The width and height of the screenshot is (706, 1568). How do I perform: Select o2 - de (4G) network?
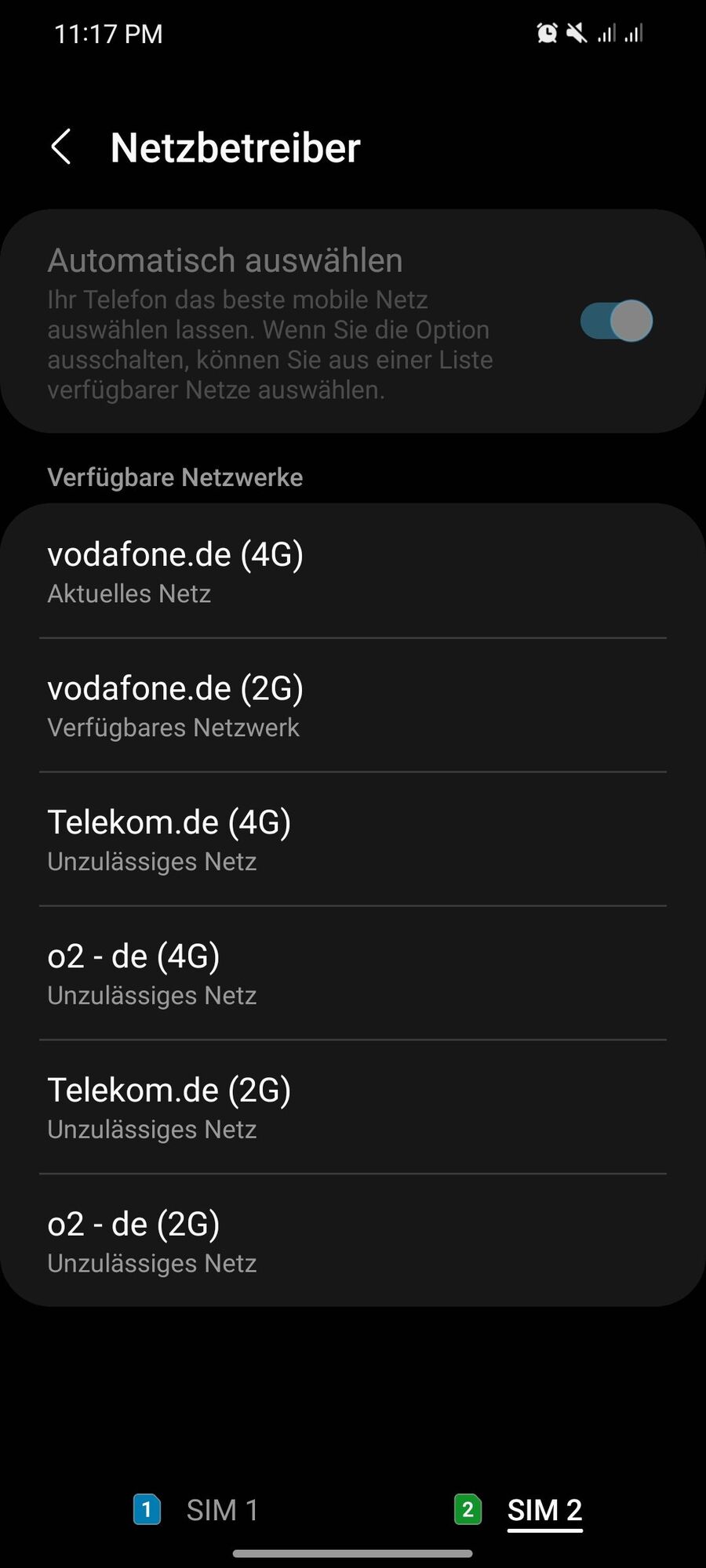click(x=353, y=972)
